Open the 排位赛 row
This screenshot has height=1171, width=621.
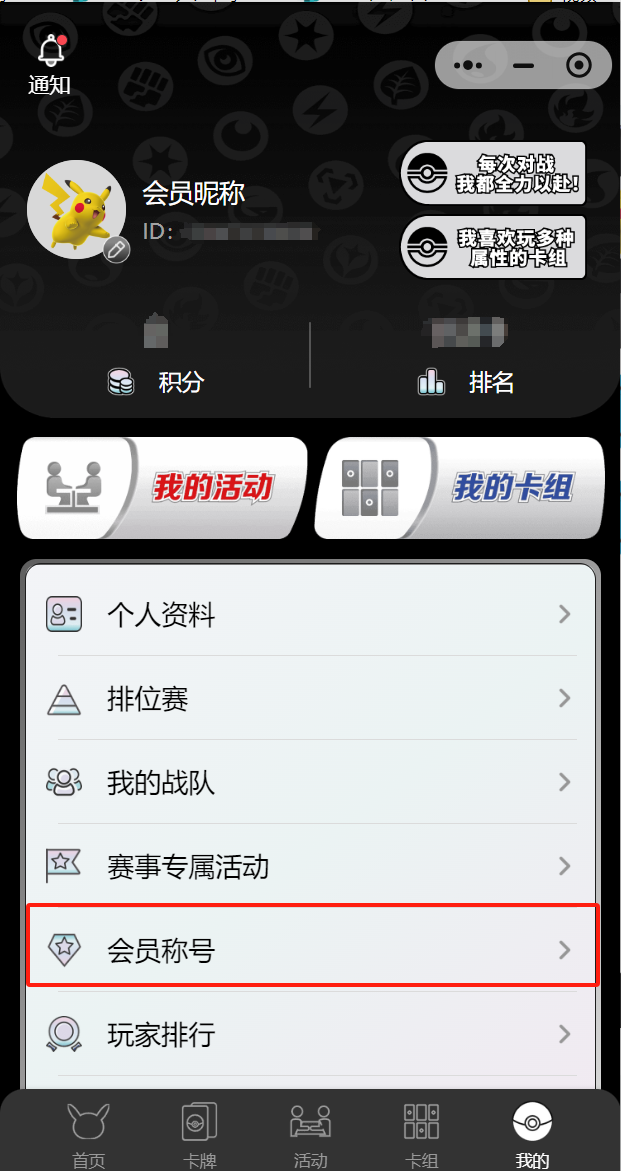pos(311,698)
